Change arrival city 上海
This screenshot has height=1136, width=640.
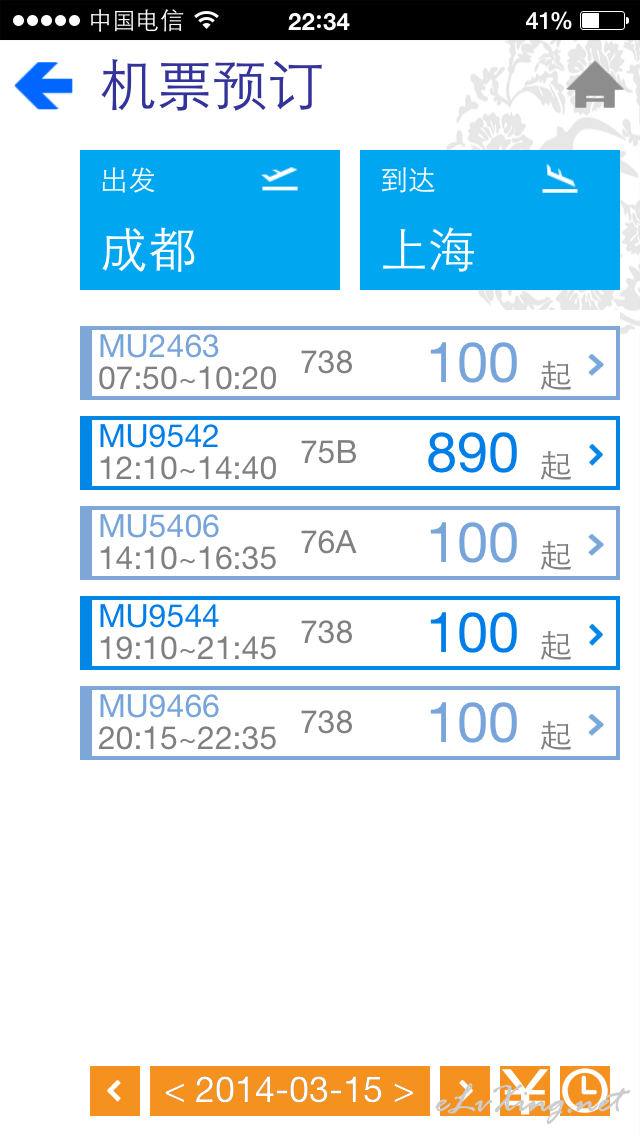489,220
